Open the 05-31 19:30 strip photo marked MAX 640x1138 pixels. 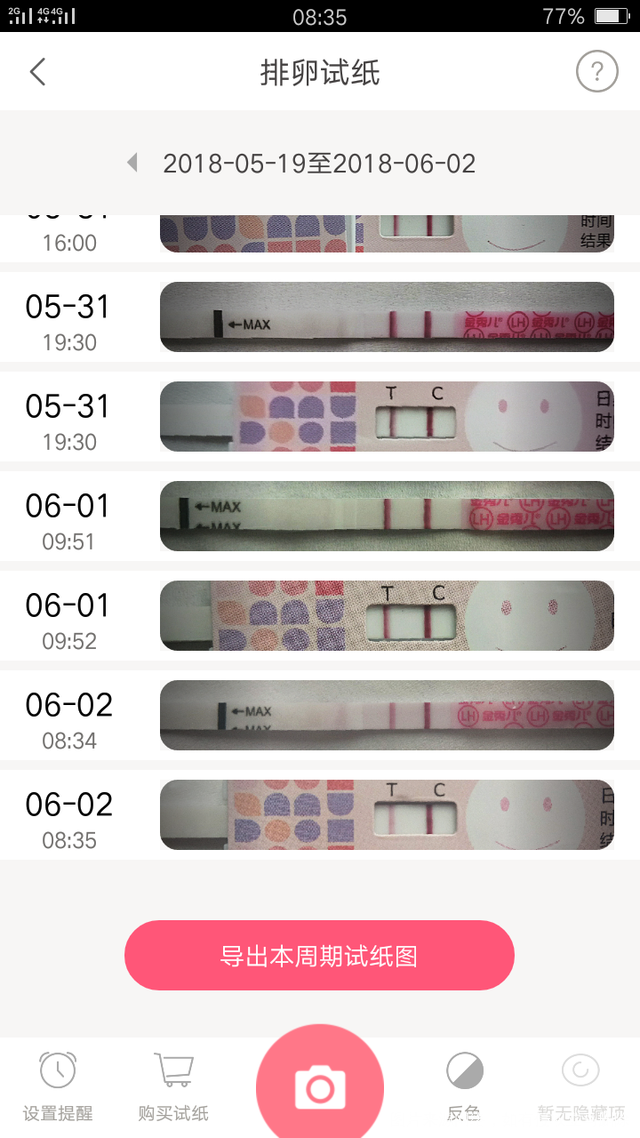(x=386, y=317)
